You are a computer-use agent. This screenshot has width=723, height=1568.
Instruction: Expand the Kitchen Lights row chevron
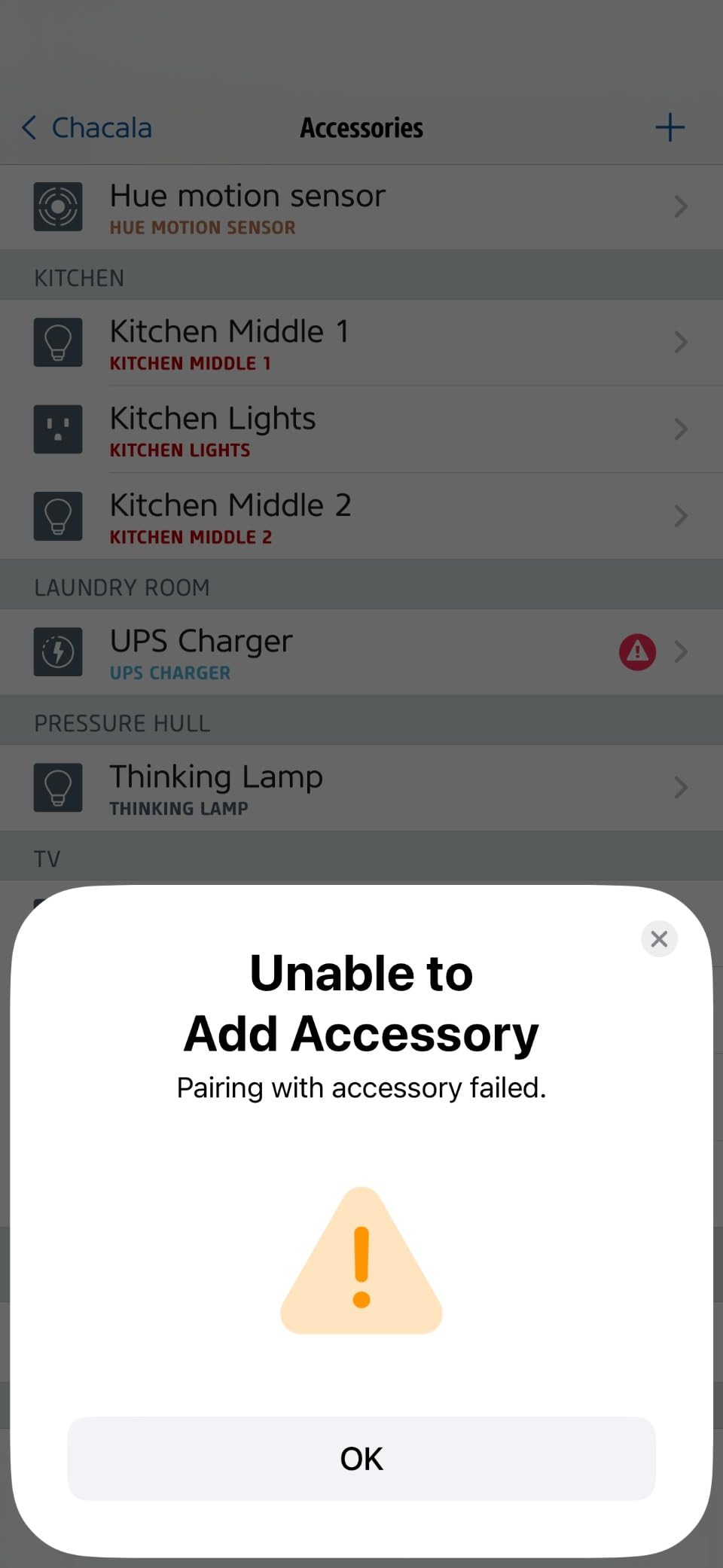680,429
